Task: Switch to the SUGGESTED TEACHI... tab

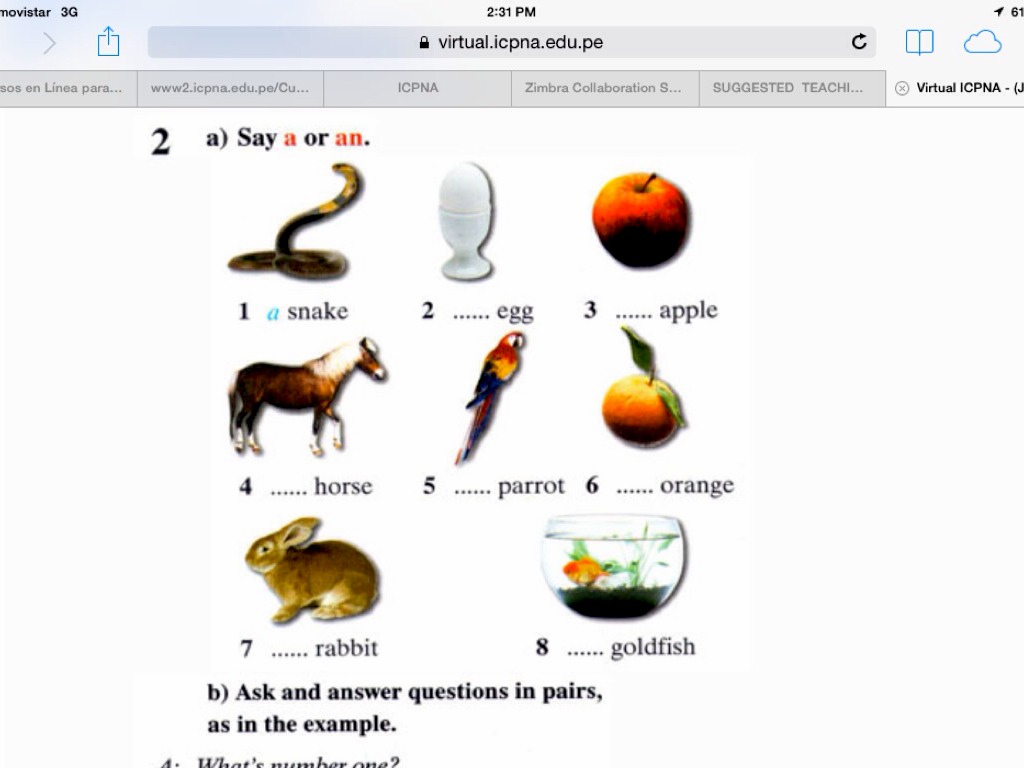Action: point(788,88)
